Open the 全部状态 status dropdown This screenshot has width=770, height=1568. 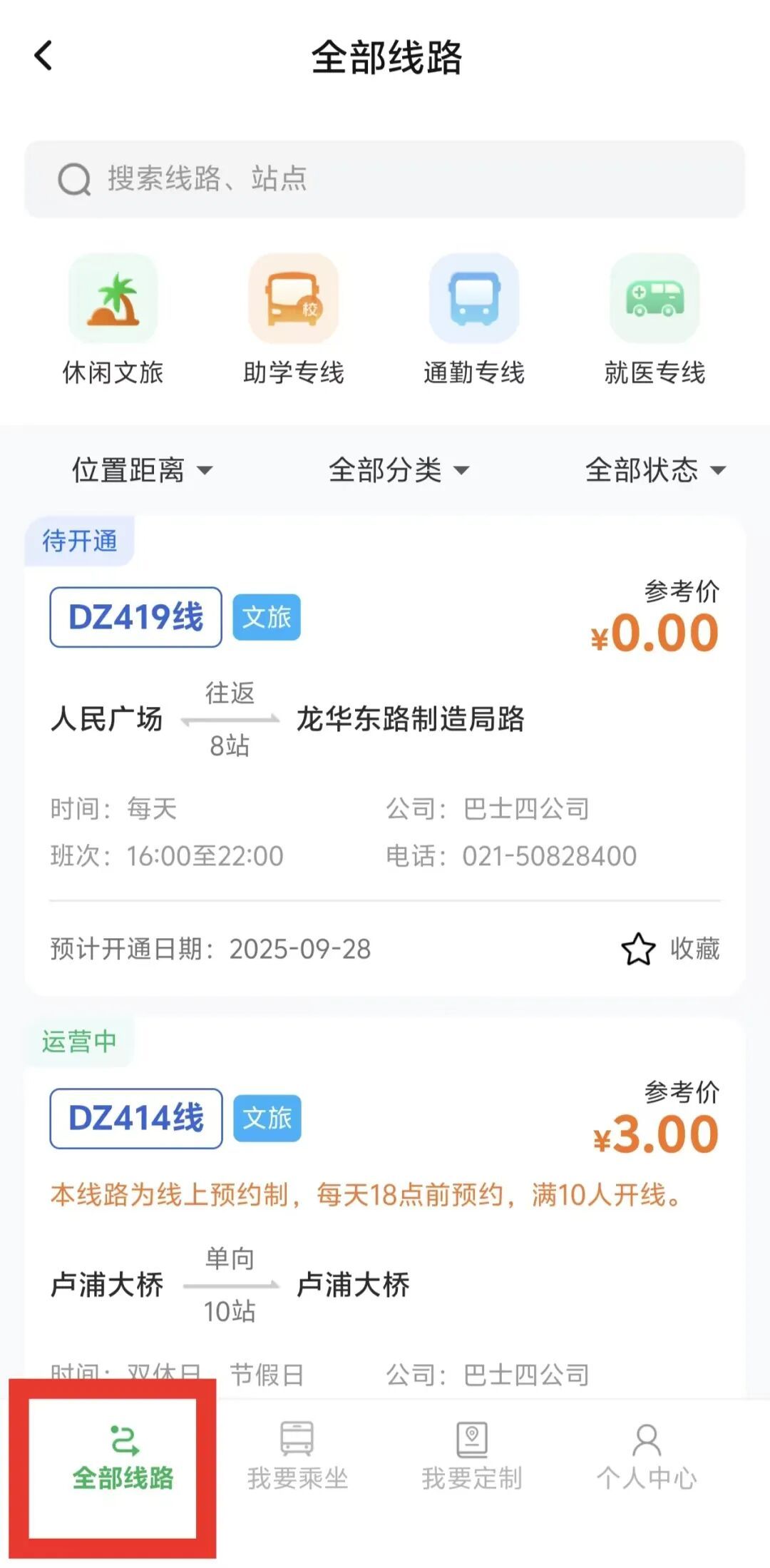pyautogui.click(x=655, y=470)
